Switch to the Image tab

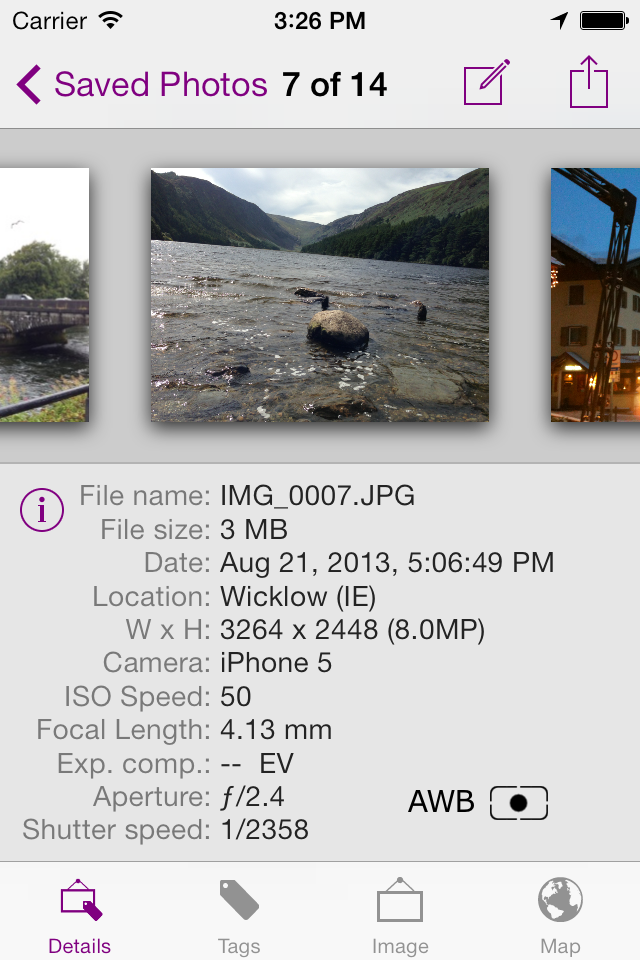pos(400,915)
